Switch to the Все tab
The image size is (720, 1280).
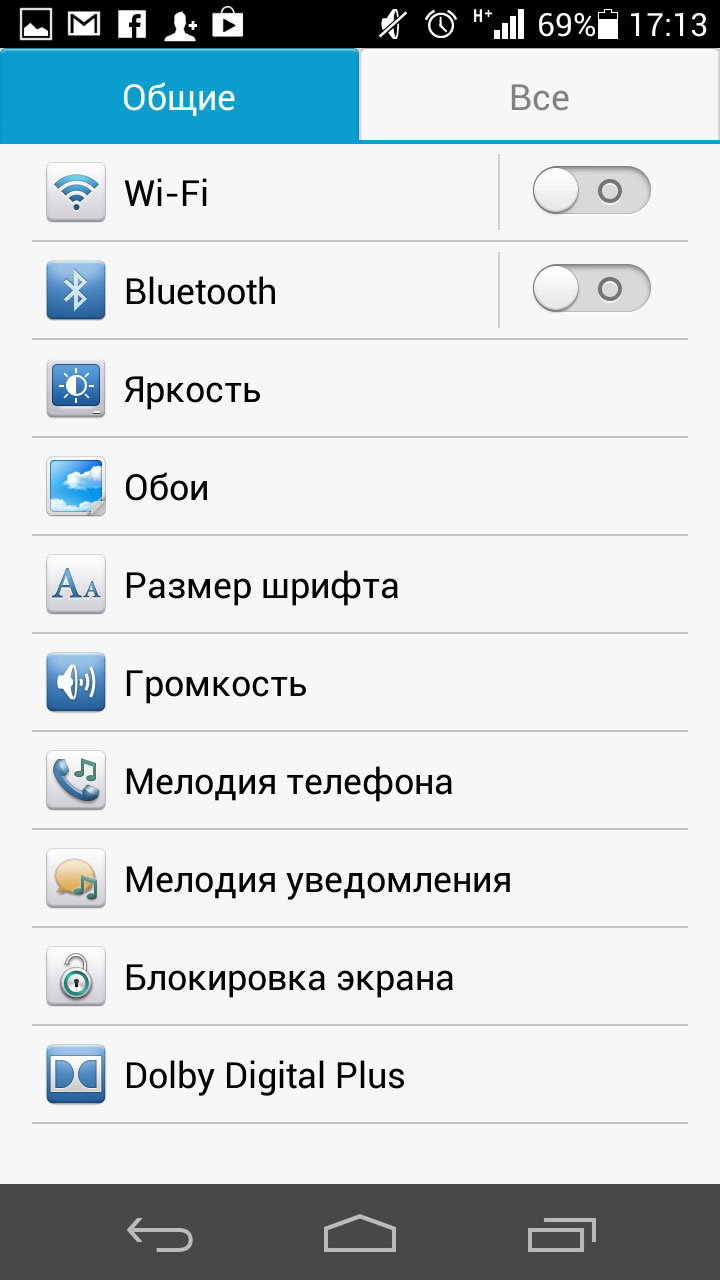(539, 97)
